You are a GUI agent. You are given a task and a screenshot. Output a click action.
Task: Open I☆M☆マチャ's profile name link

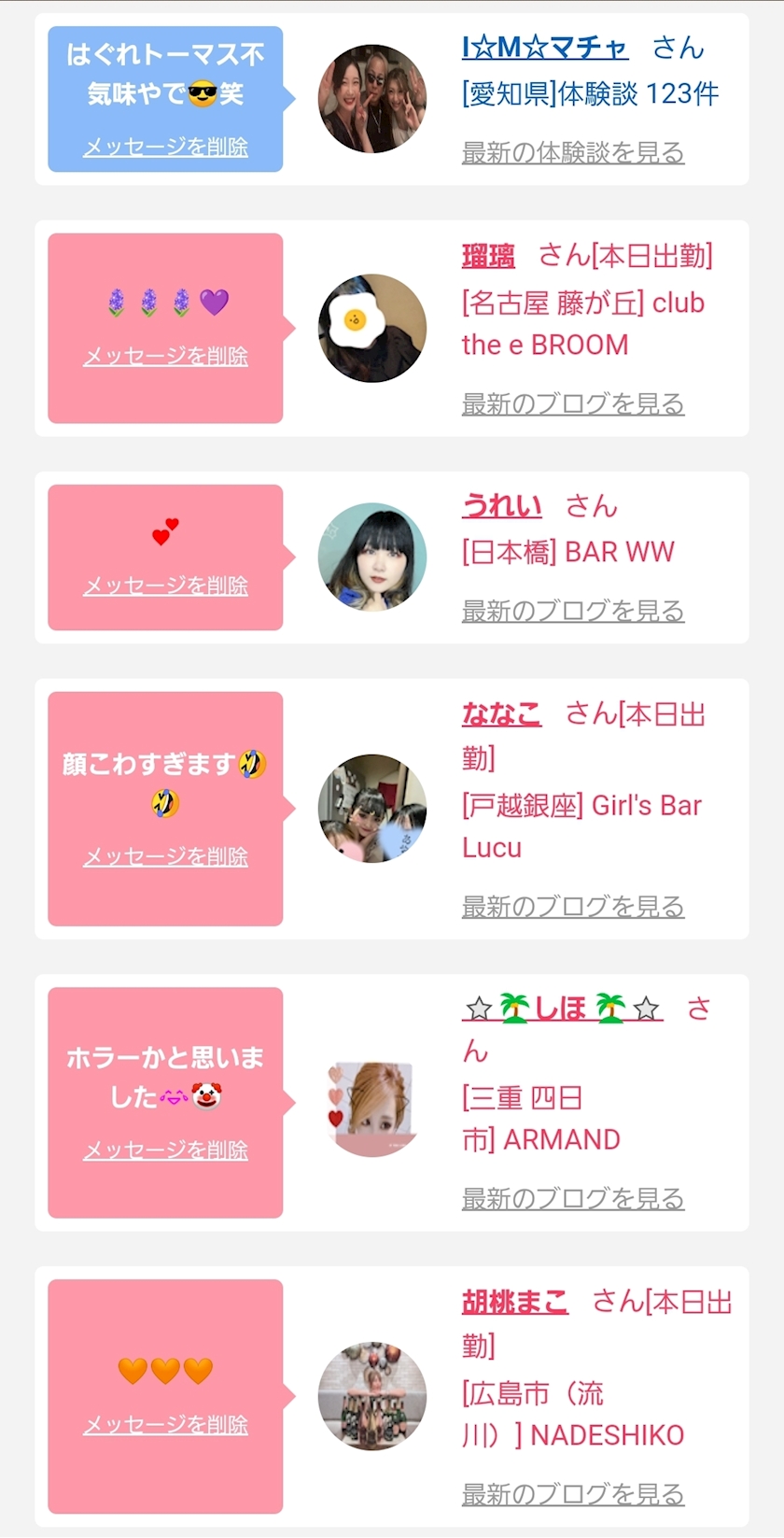(x=544, y=47)
